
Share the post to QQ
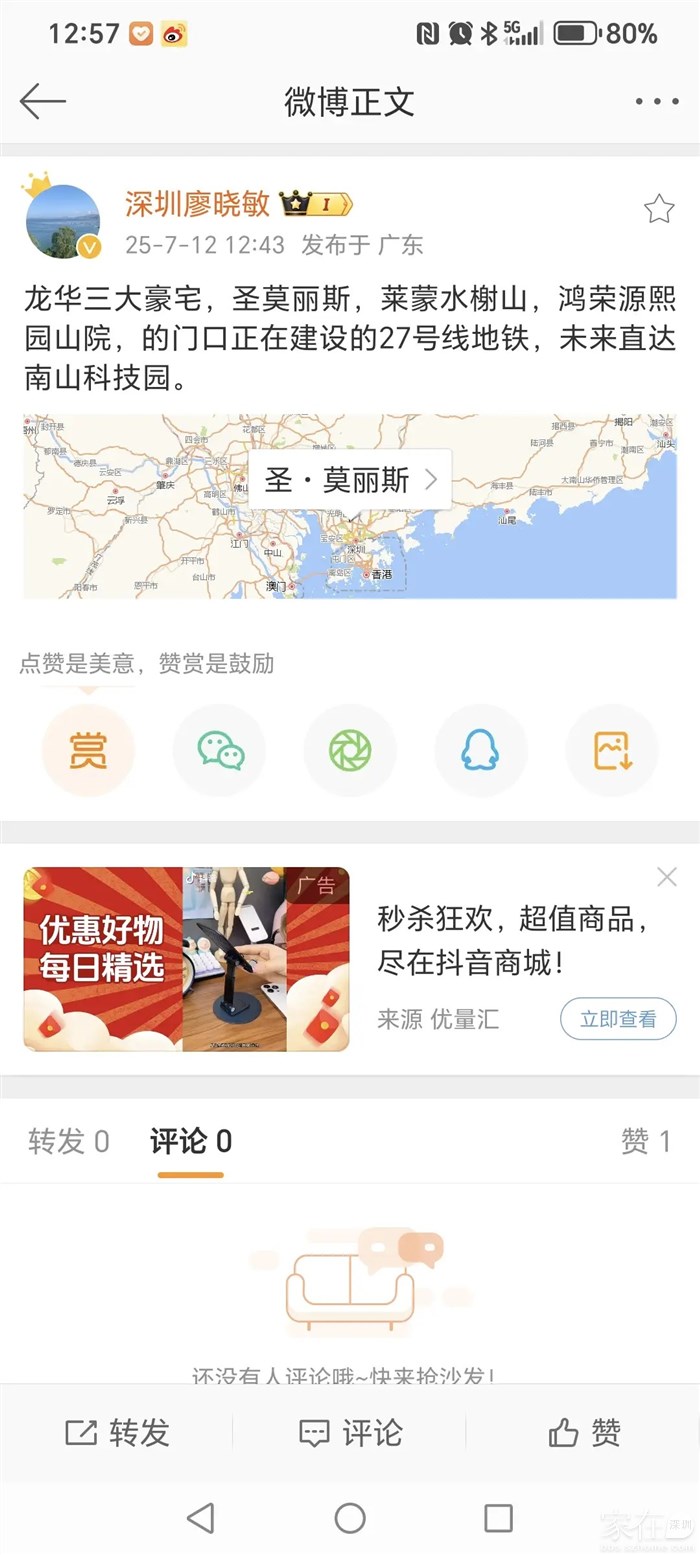(x=480, y=750)
